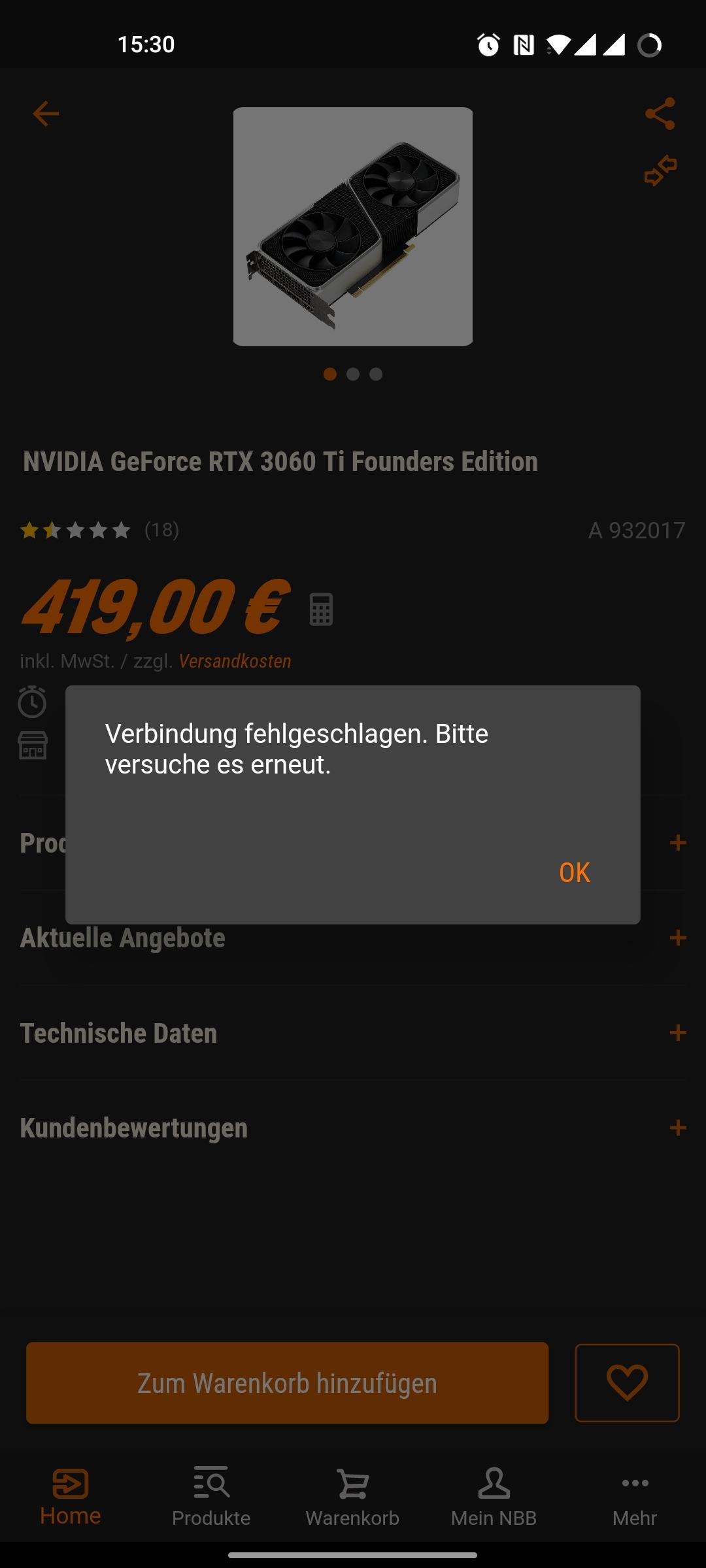The width and height of the screenshot is (706, 1568).
Task: Expand Technische Daten section
Action: click(678, 1033)
